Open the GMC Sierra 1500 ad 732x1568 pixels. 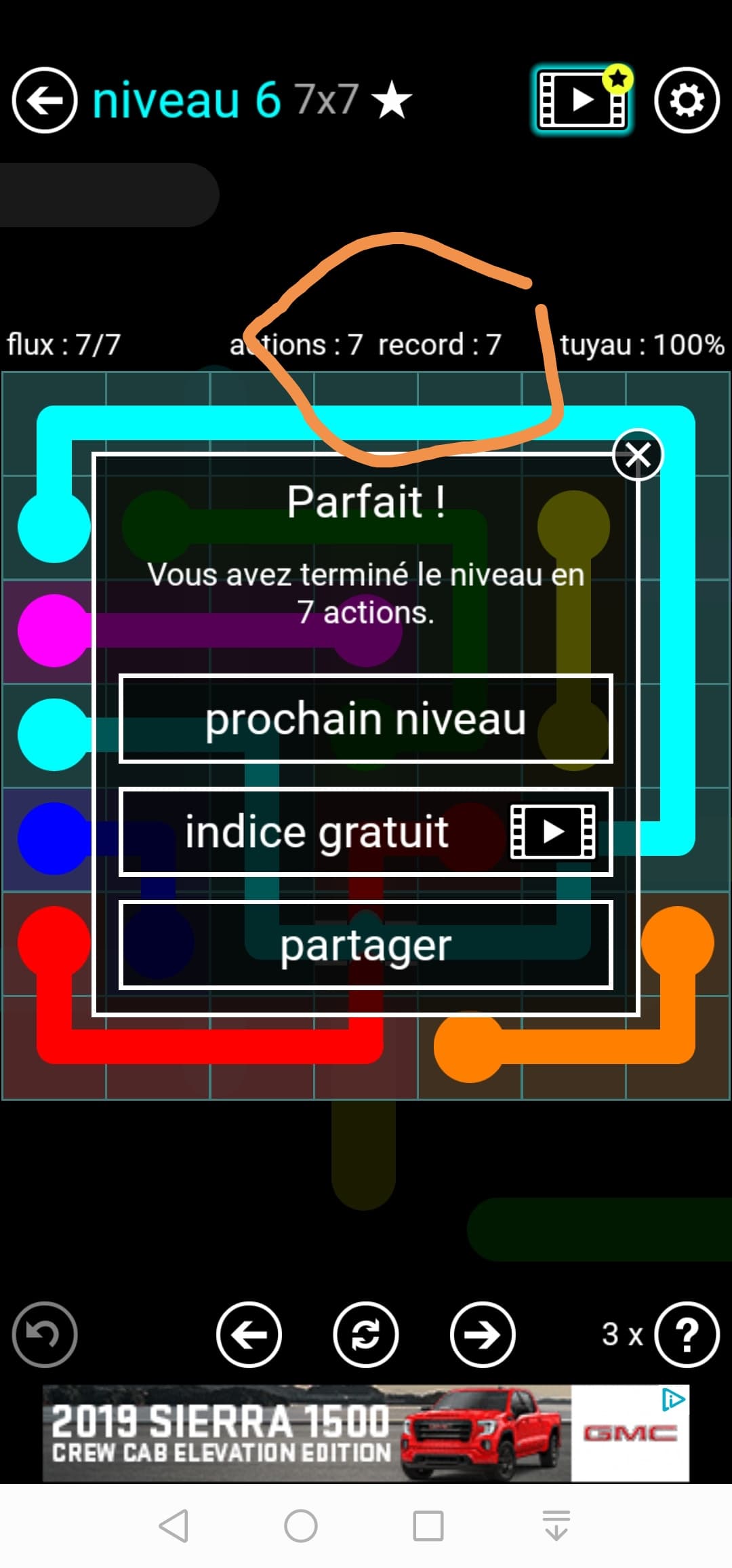click(x=366, y=1434)
